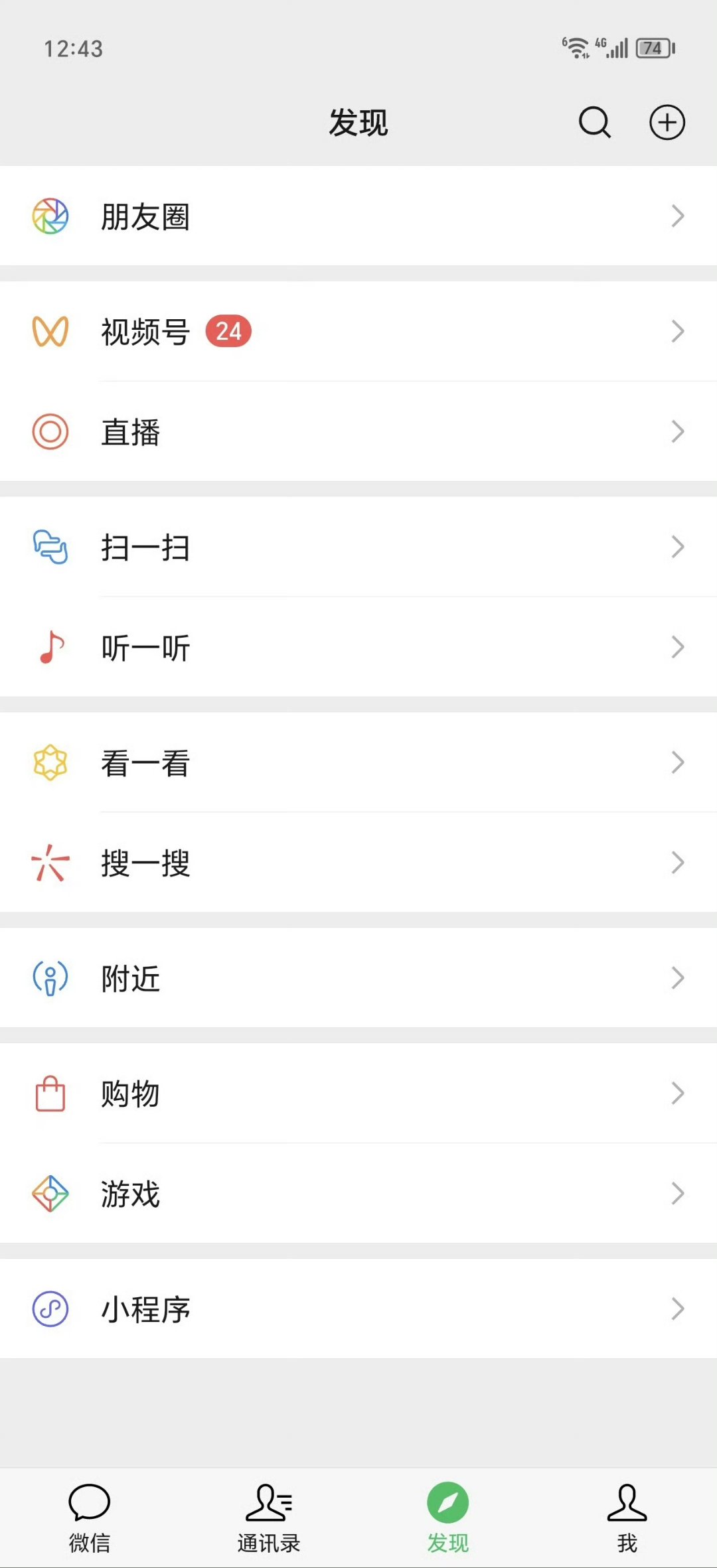Open 朋友圈 (Moments)
The height and width of the screenshot is (1568, 717).
pos(358,216)
